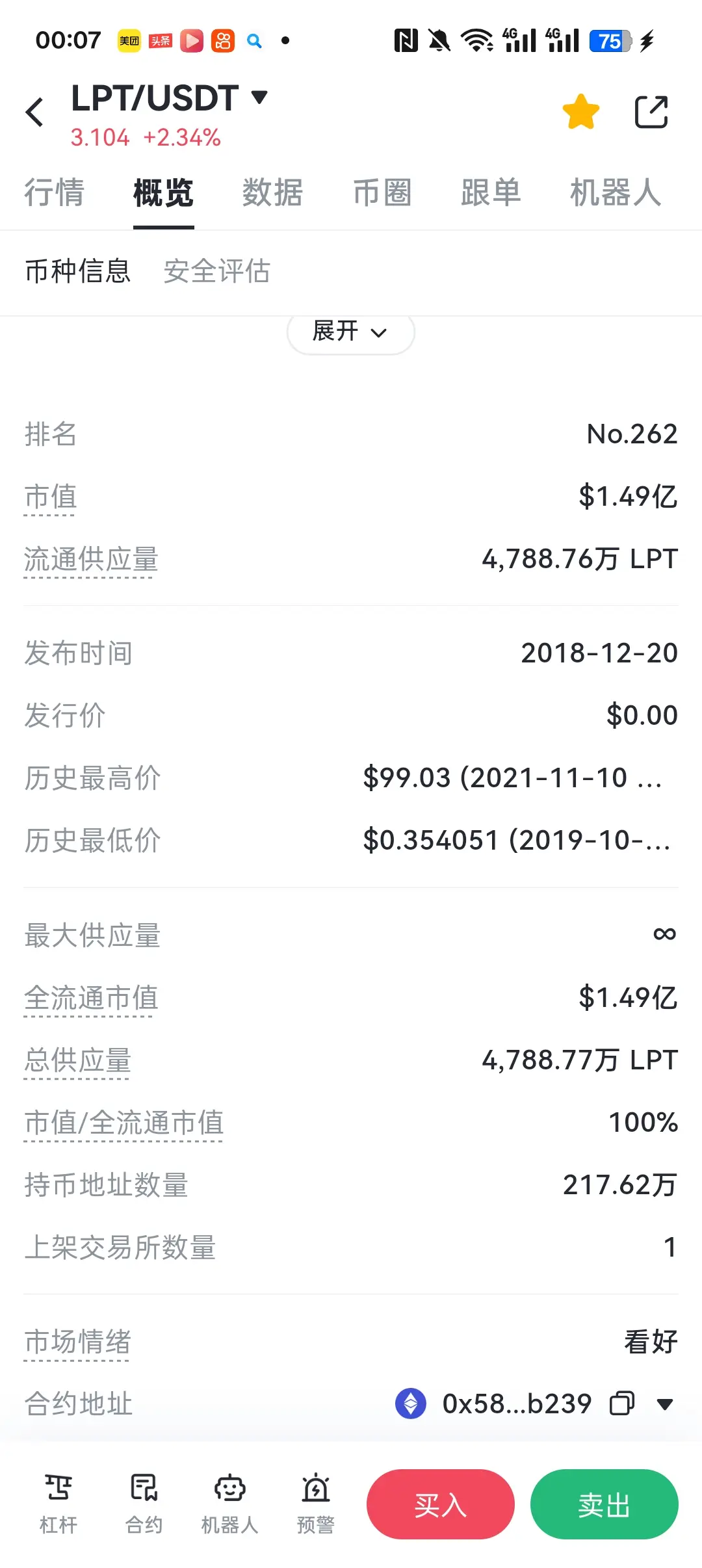Switch to the 行情 tab
This screenshot has width=702, height=1568.
point(55,193)
